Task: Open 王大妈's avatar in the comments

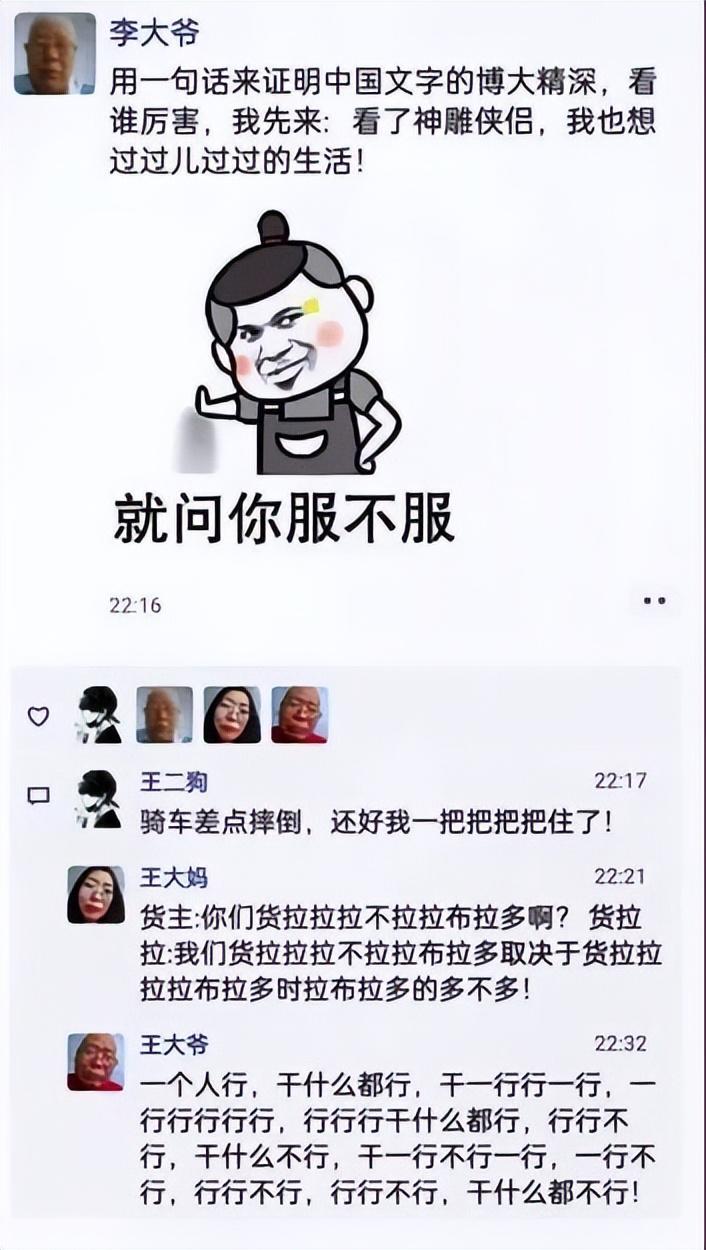Action: coord(96,894)
